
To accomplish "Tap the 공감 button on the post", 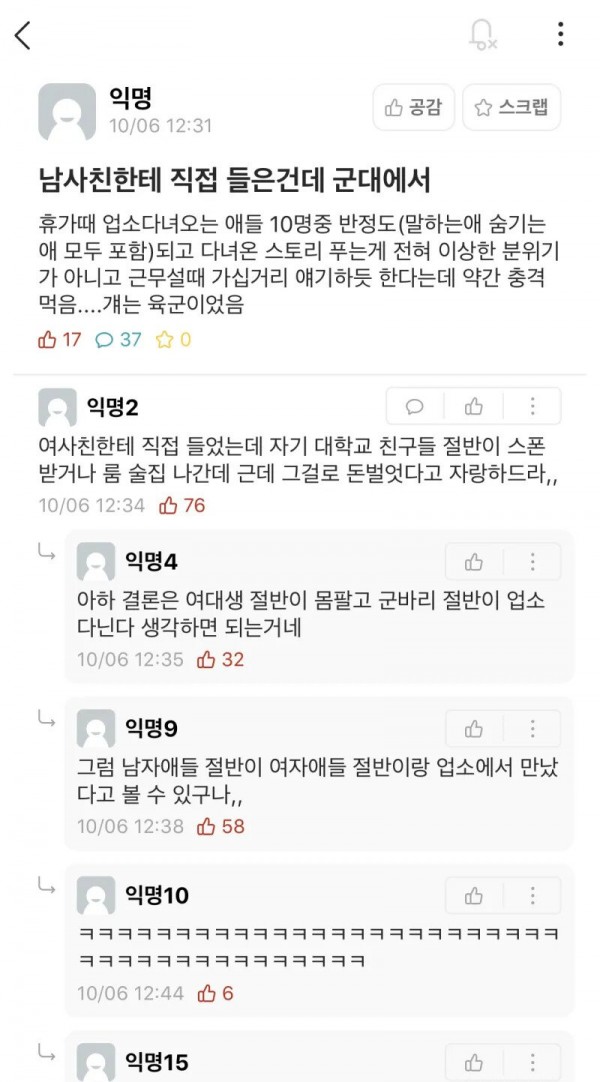I will pyautogui.click(x=414, y=107).
